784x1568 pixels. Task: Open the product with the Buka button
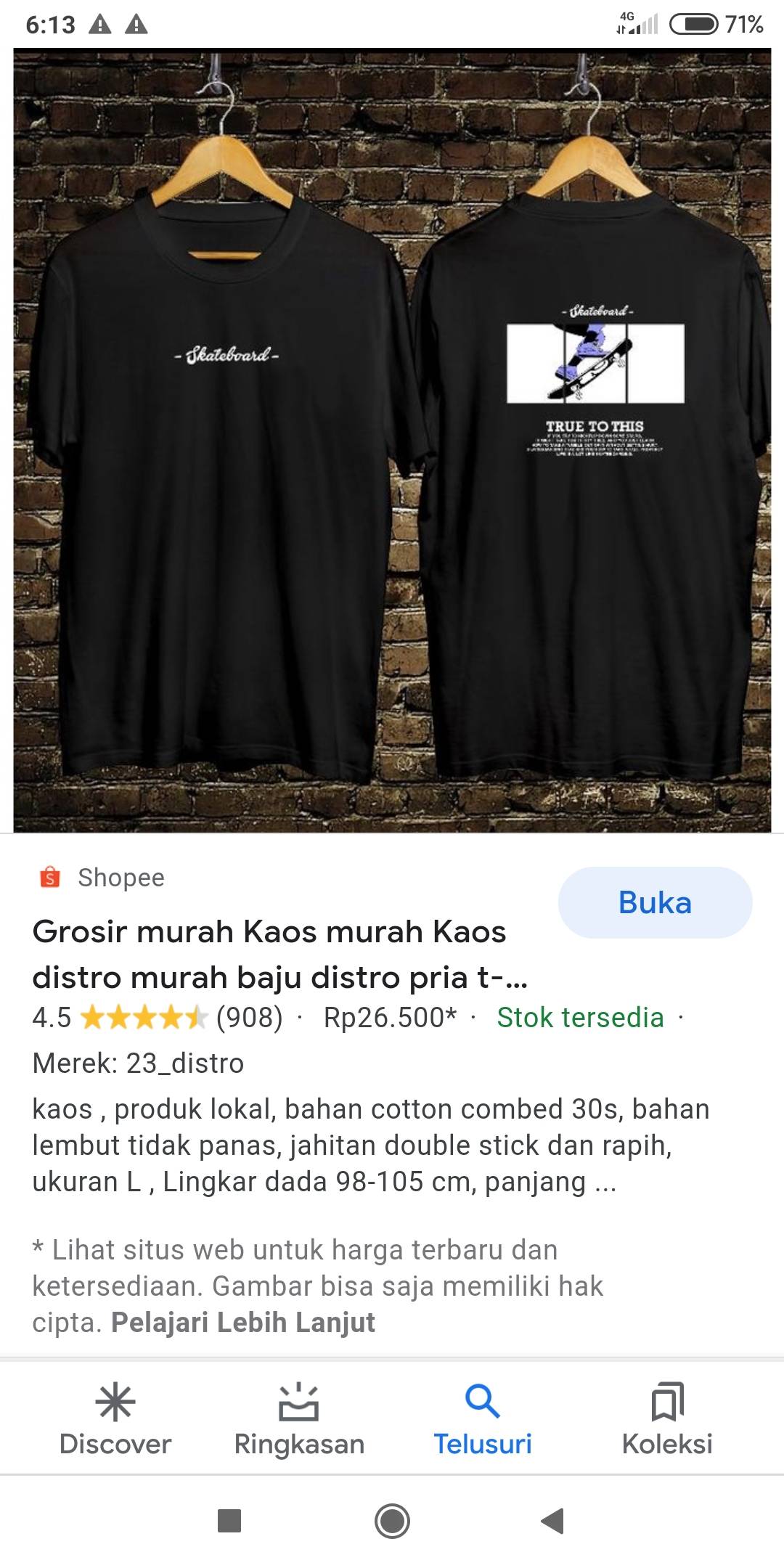pyautogui.click(x=655, y=902)
